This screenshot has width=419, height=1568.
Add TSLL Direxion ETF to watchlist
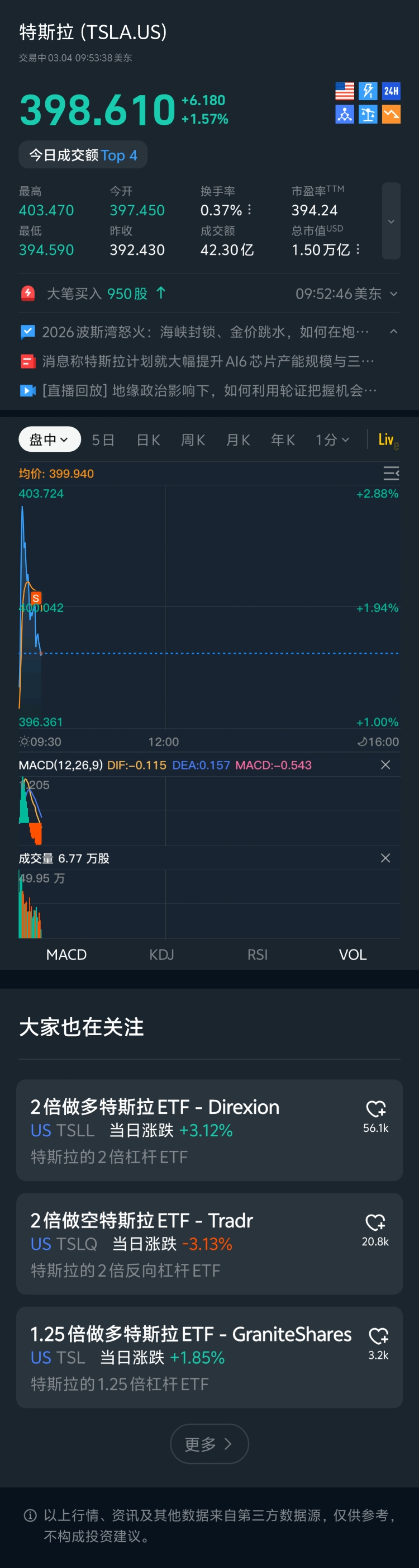(376, 1109)
